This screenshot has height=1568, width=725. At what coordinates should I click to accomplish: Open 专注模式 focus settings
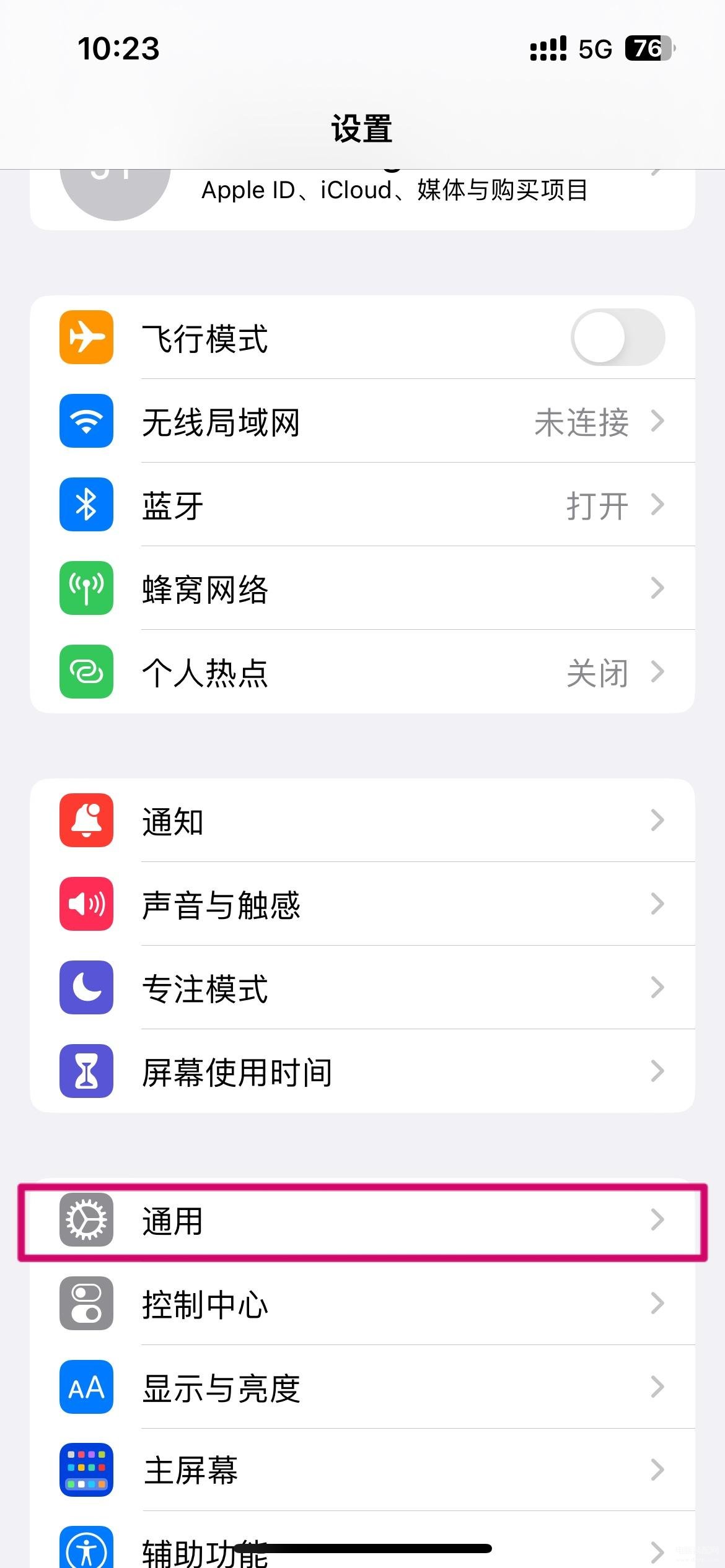pos(362,987)
